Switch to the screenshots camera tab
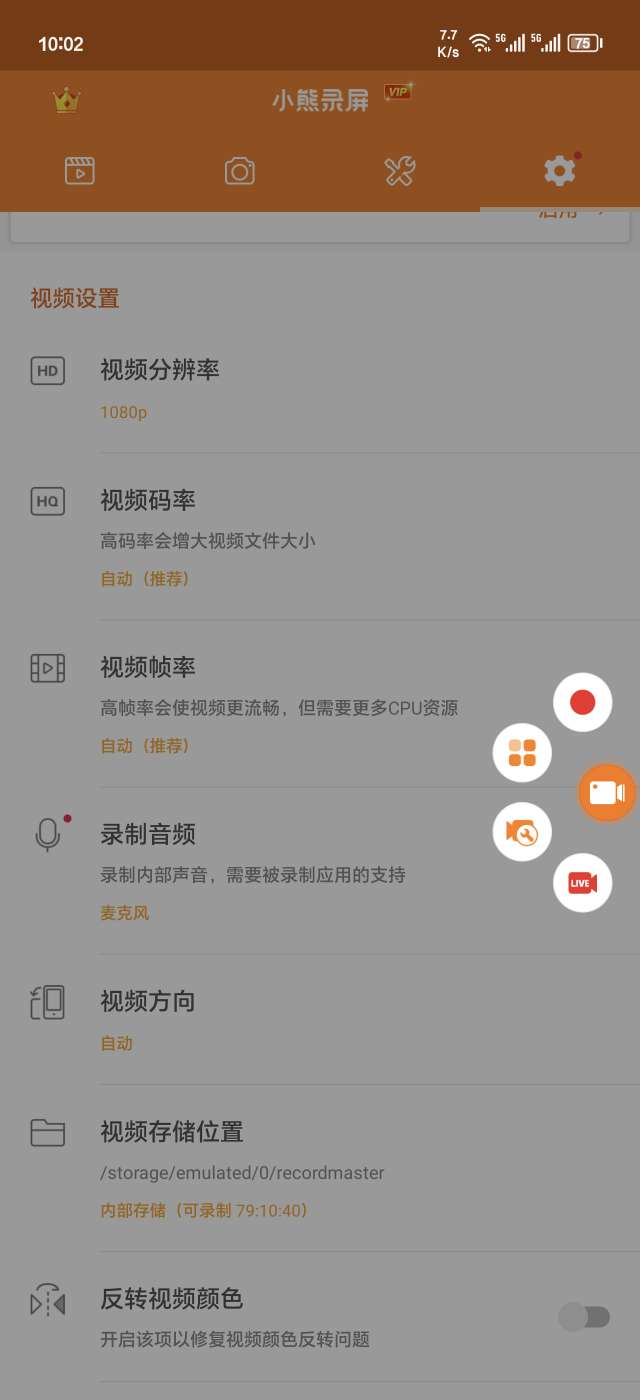640x1400 pixels. point(240,171)
